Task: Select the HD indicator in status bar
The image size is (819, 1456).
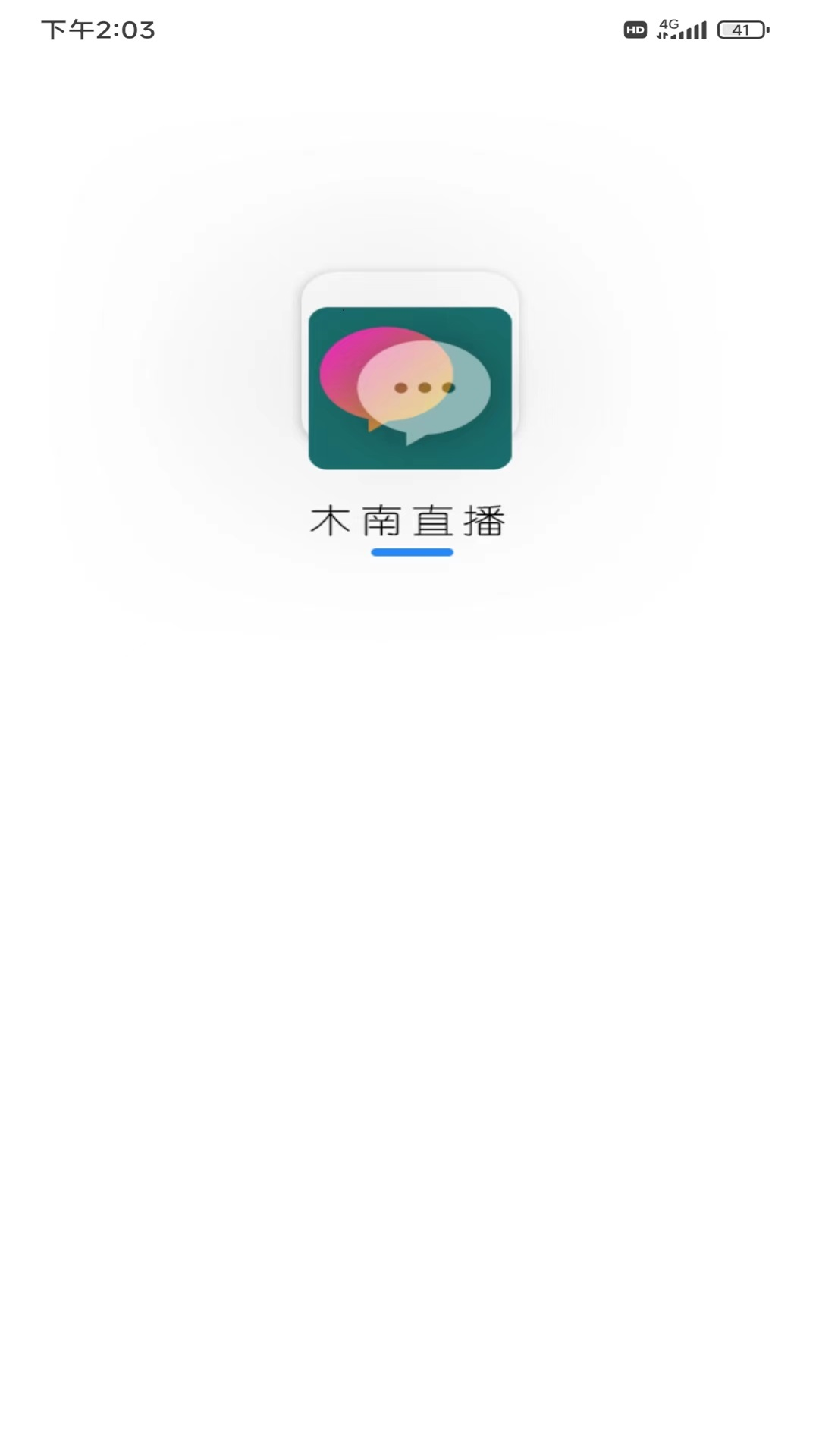Action: (634, 30)
